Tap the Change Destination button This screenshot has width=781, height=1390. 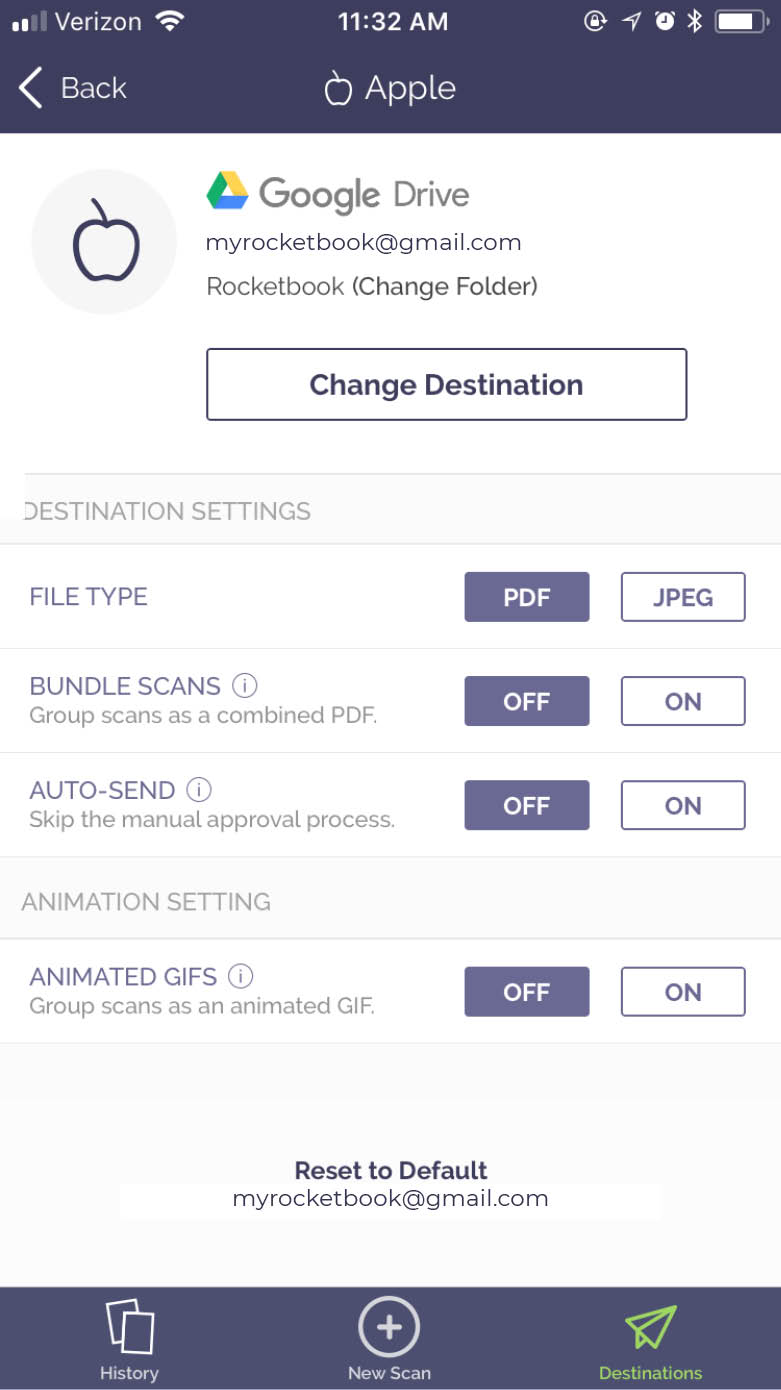coord(446,385)
